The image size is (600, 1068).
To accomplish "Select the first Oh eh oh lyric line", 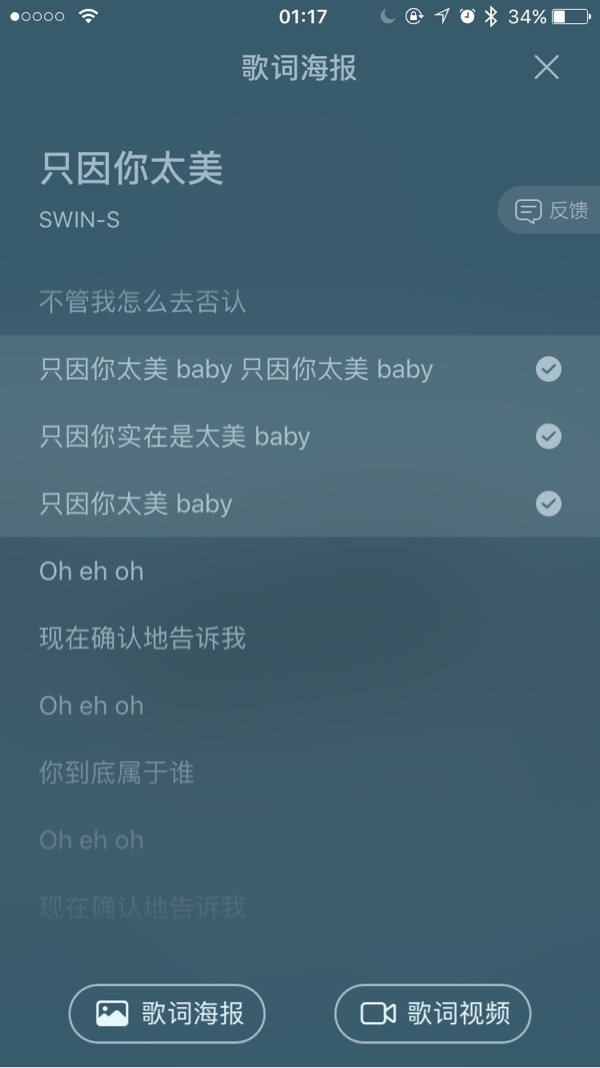I will pos(92,571).
